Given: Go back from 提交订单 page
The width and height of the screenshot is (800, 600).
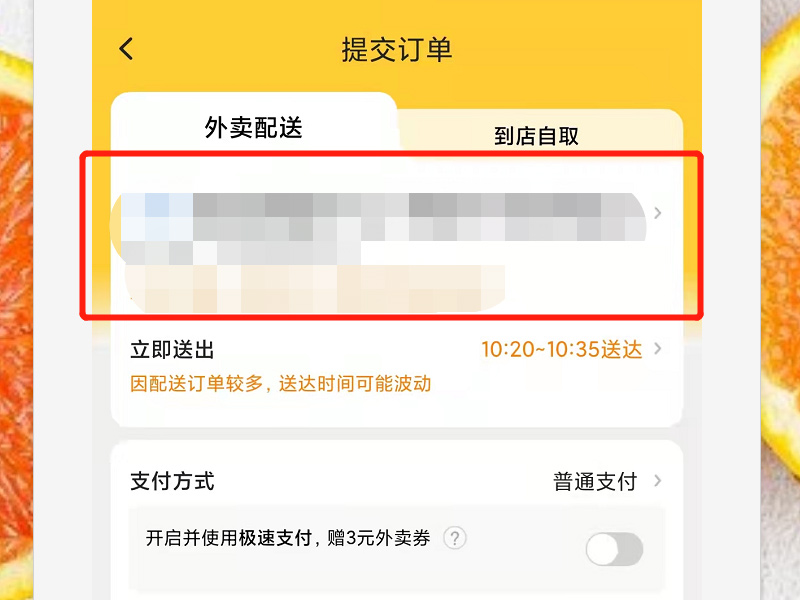Looking at the screenshot, I should (x=126, y=49).
